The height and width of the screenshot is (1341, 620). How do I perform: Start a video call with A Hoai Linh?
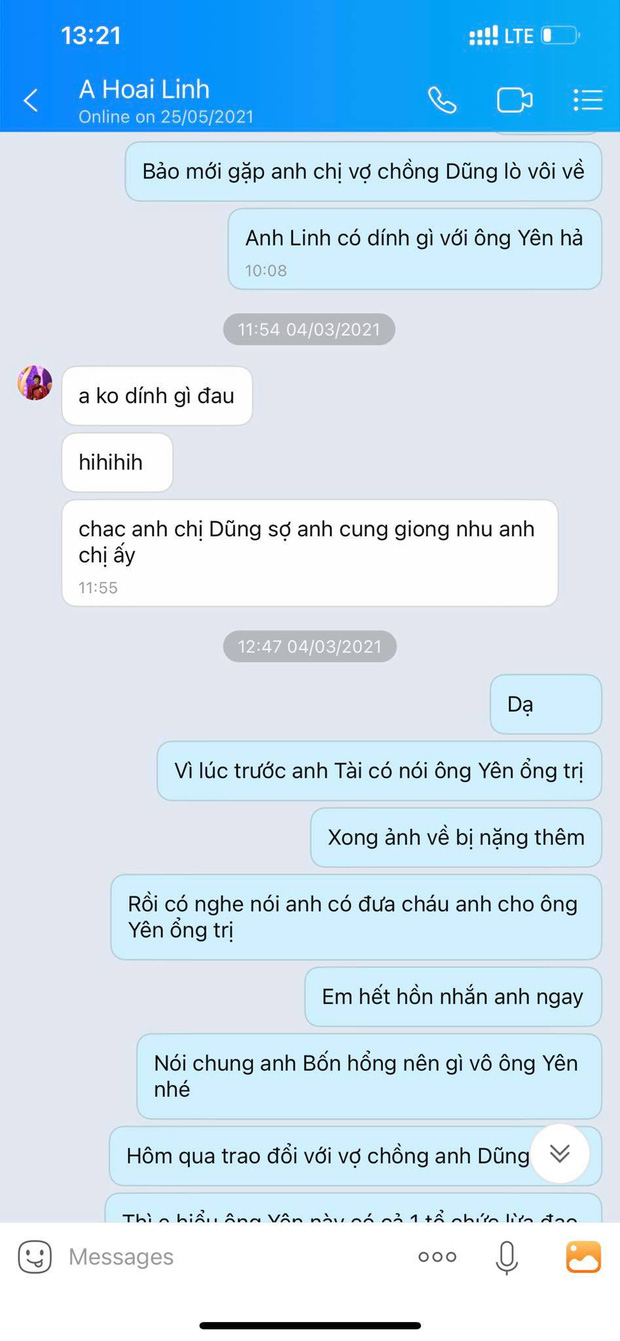pyautogui.click(x=514, y=100)
